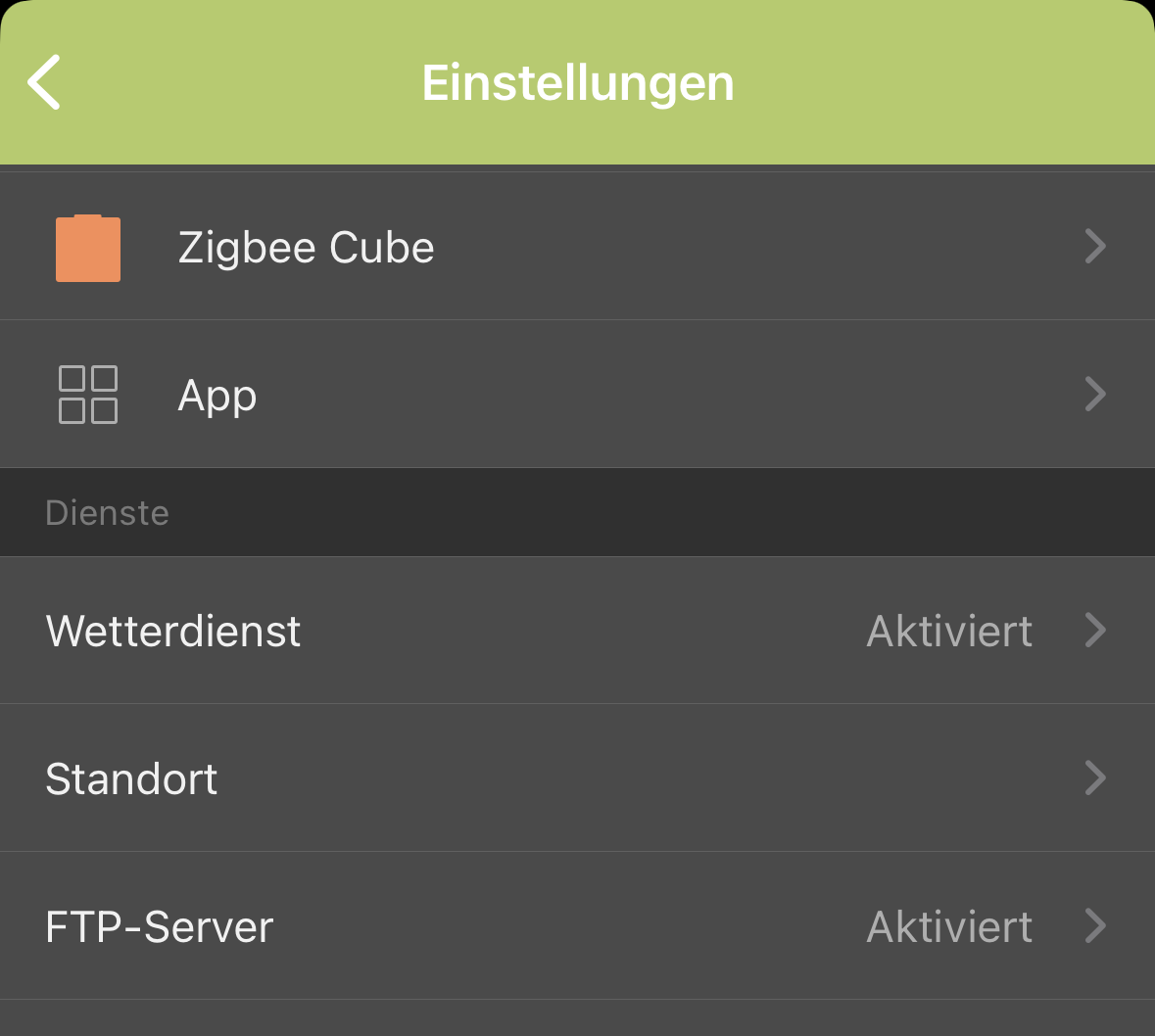This screenshot has height=1036, width=1155.
Task: Open Zigbee Cube settings
Action: click(x=576, y=247)
